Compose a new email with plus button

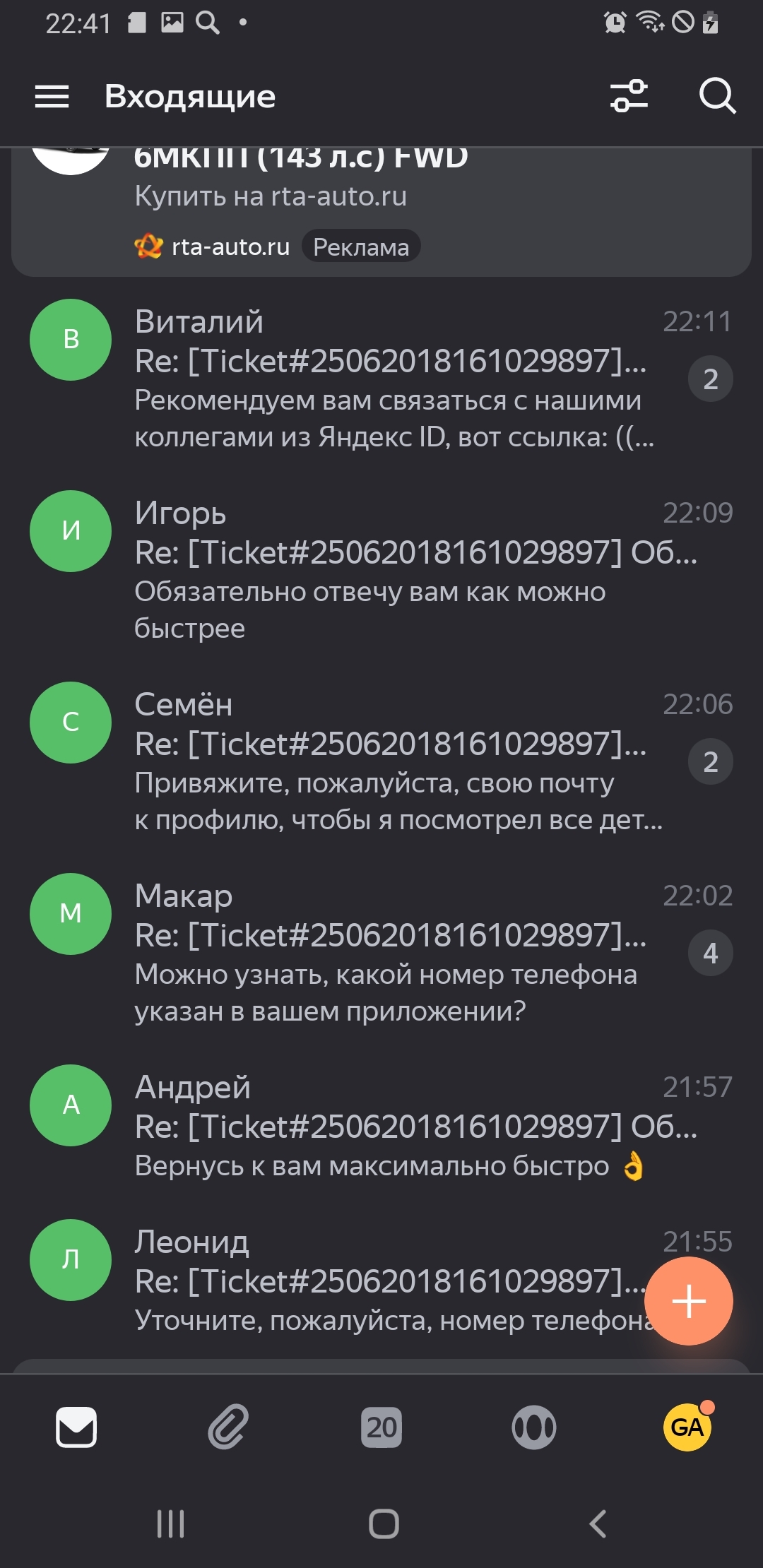(x=689, y=1301)
